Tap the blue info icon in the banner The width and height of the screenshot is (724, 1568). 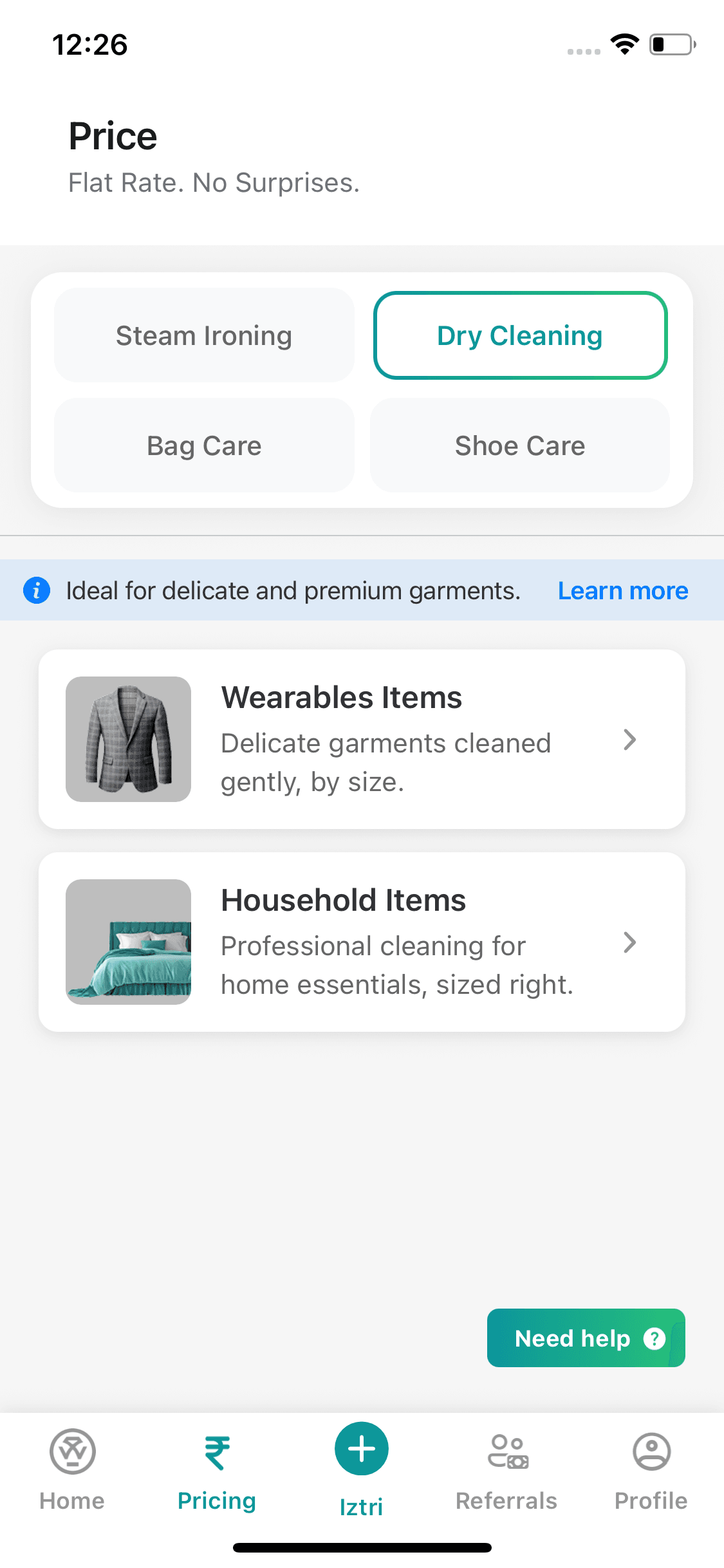[37, 590]
